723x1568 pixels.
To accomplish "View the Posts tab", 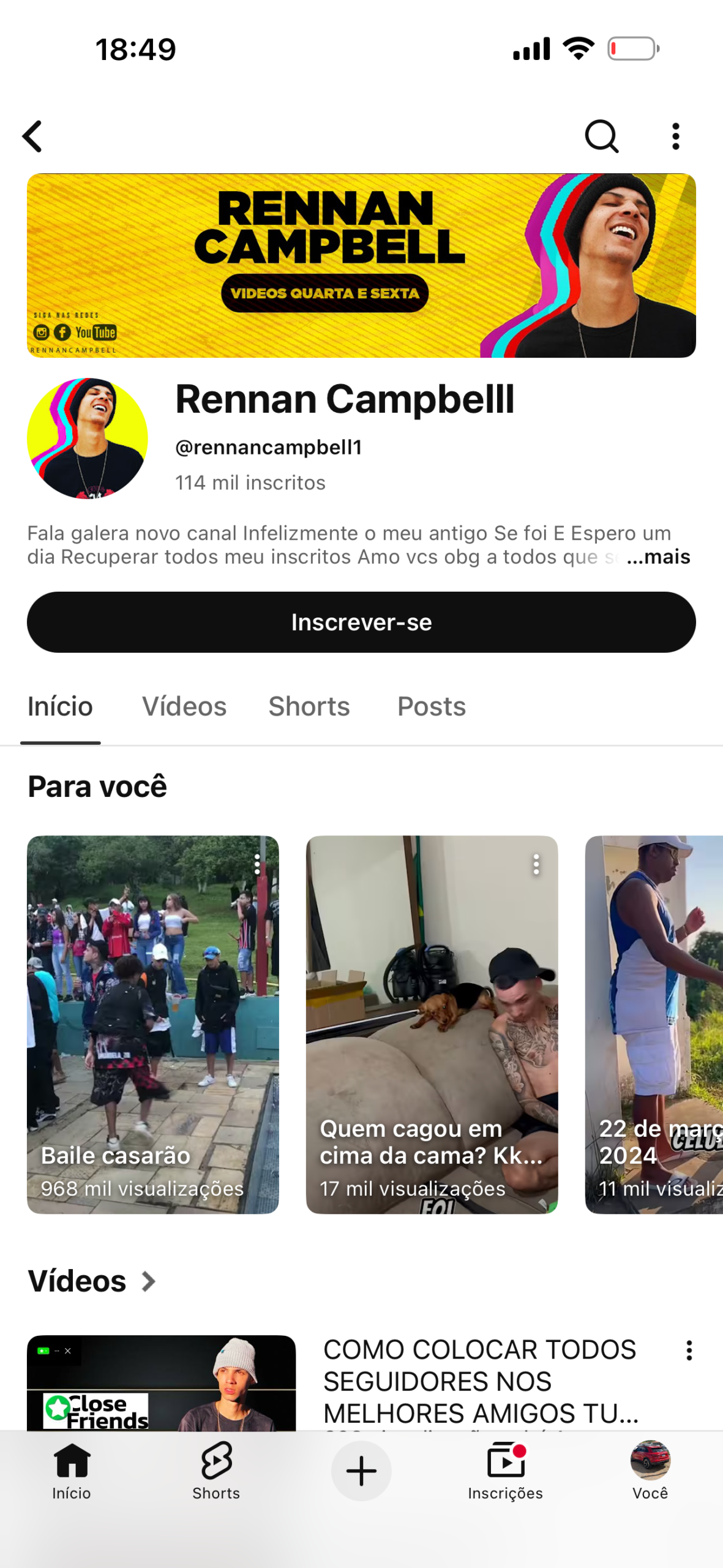I will (432, 706).
